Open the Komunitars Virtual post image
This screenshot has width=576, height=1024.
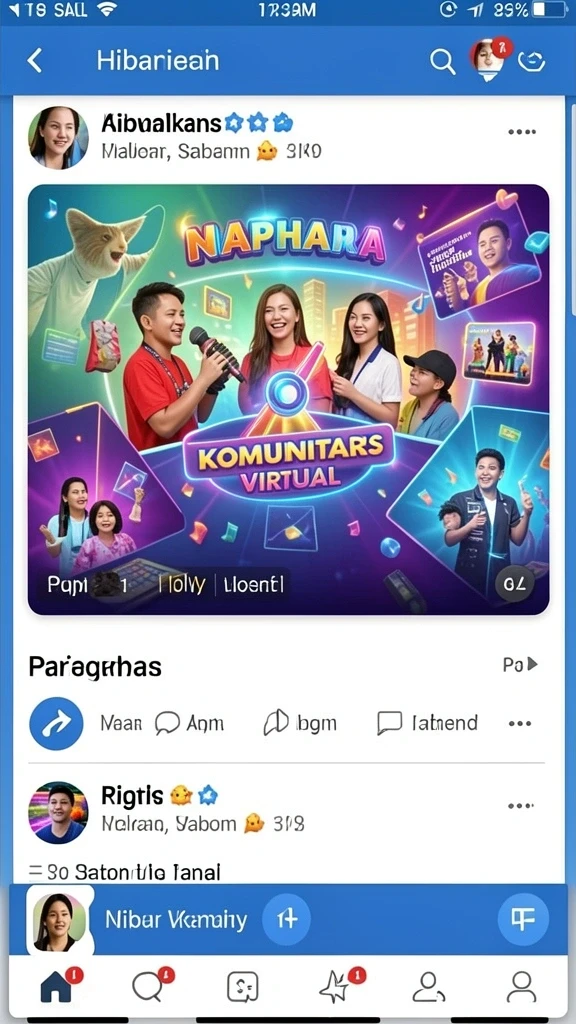[x=288, y=400]
